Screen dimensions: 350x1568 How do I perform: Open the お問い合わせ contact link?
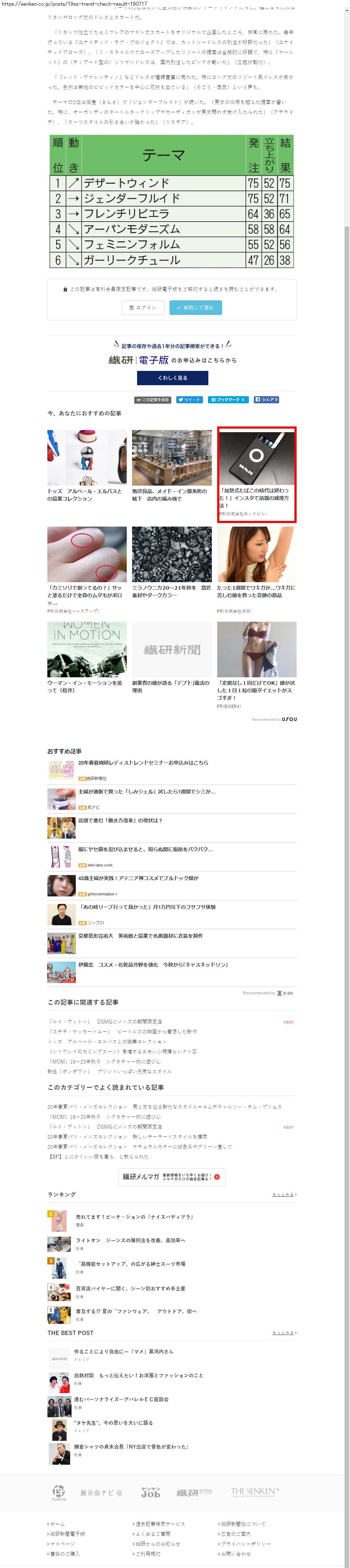click(x=236, y=1553)
